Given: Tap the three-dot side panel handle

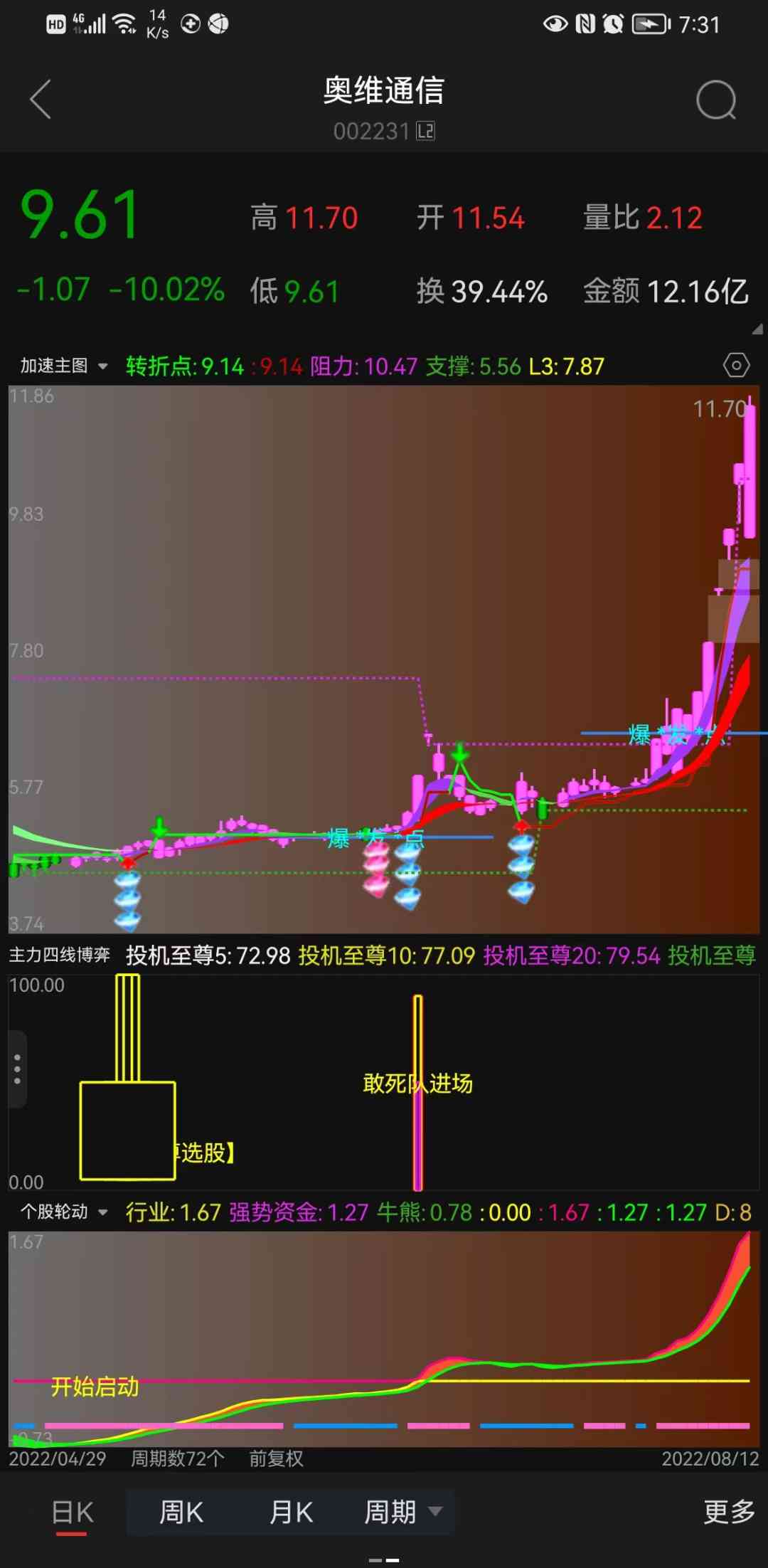Looking at the screenshot, I should [x=17, y=1069].
